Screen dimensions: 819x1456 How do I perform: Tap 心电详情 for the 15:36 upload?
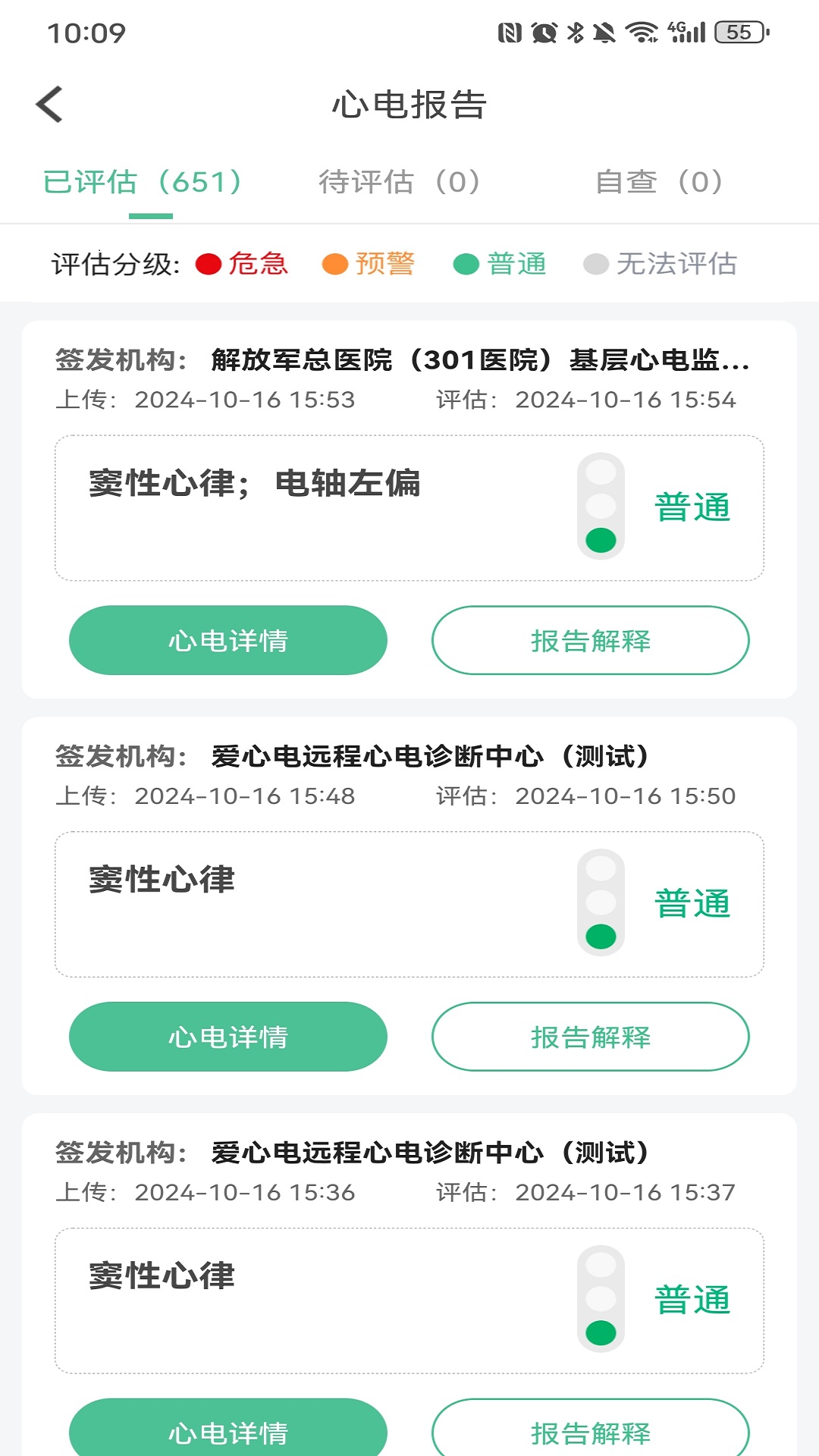click(228, 1430)
